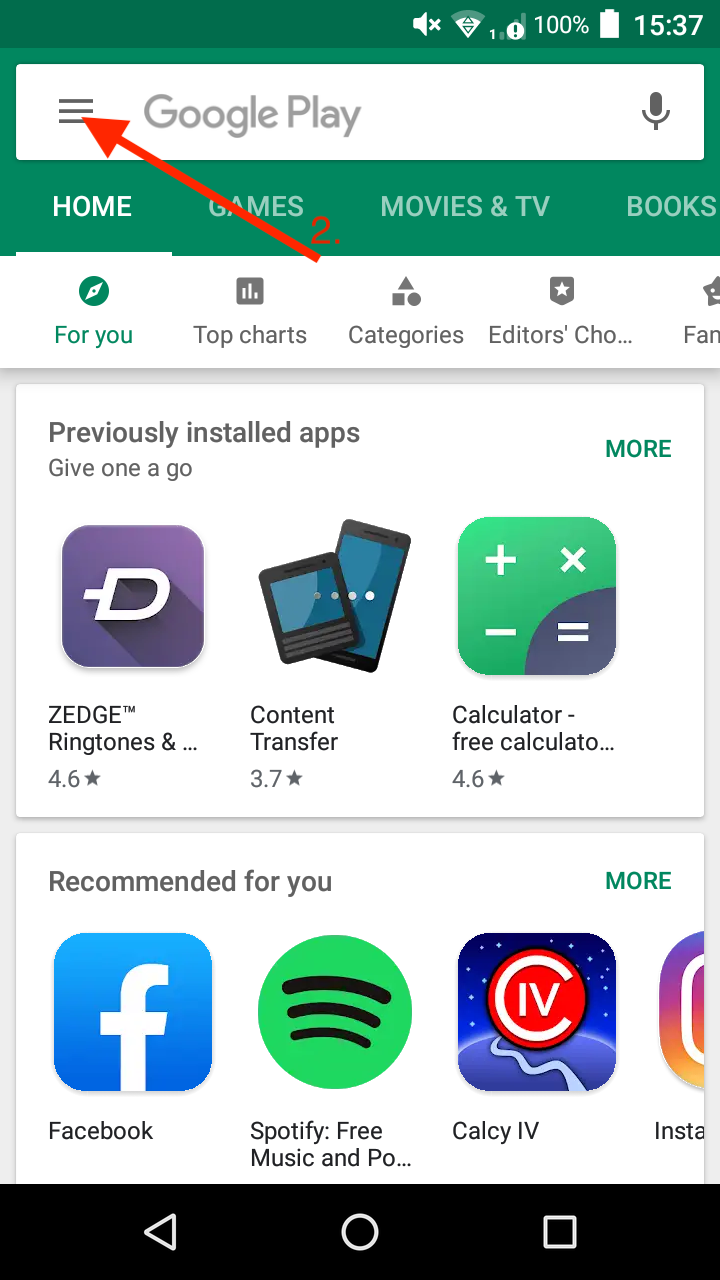Select the For you section
Screen dimensions: 720x1280
click(x=93, y=313)
